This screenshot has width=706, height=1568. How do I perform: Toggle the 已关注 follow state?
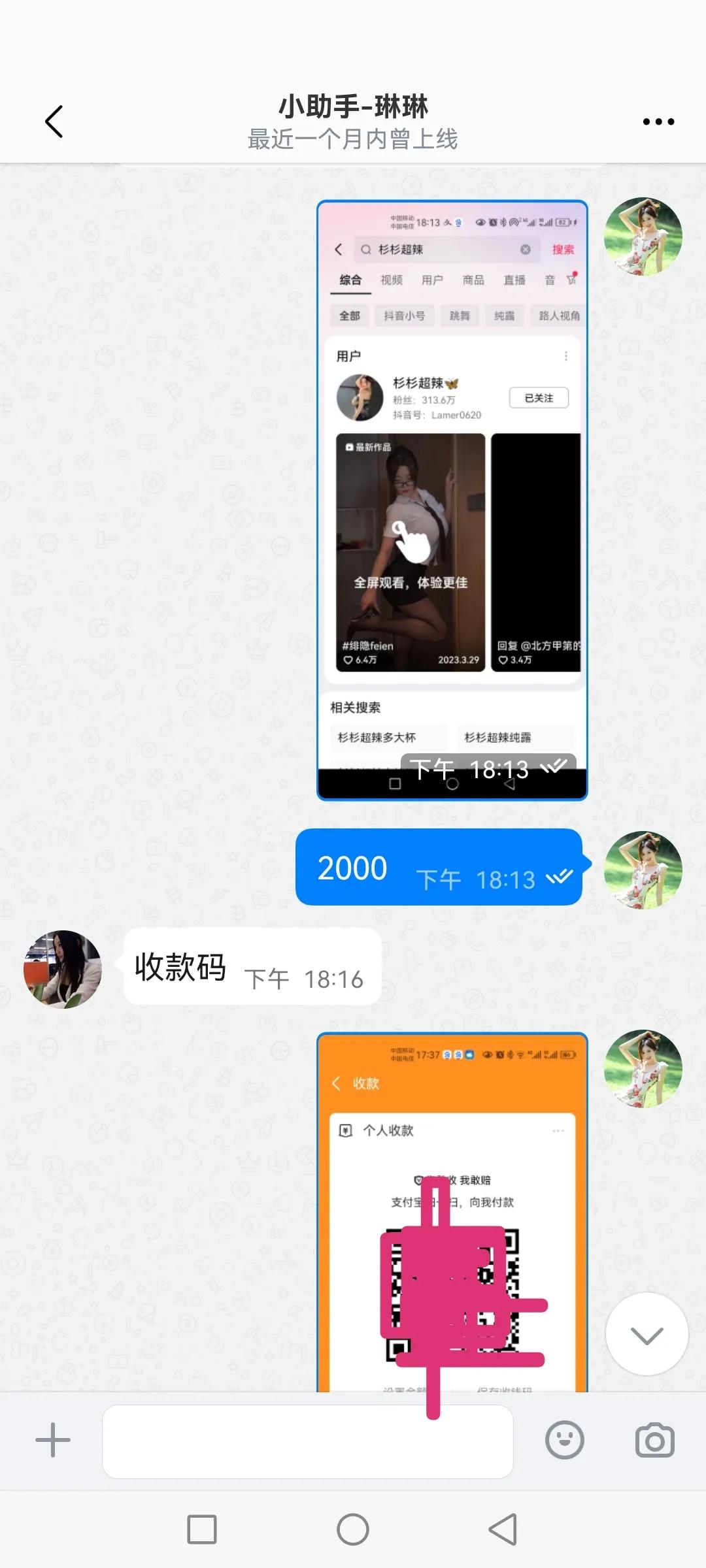pyautogui.click(x=539, y=397)
